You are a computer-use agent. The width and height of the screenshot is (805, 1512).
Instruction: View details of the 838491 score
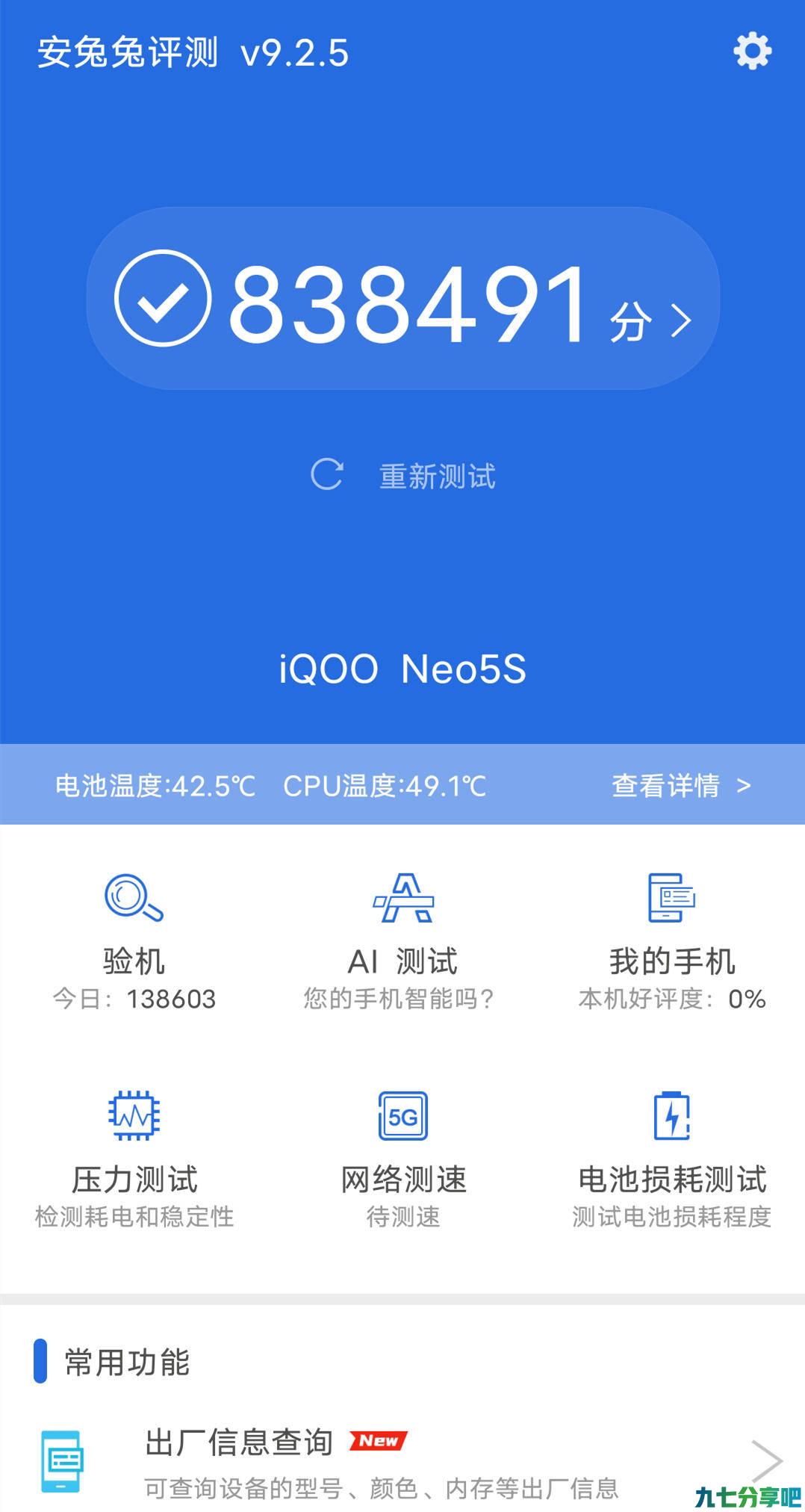(403, 298)
